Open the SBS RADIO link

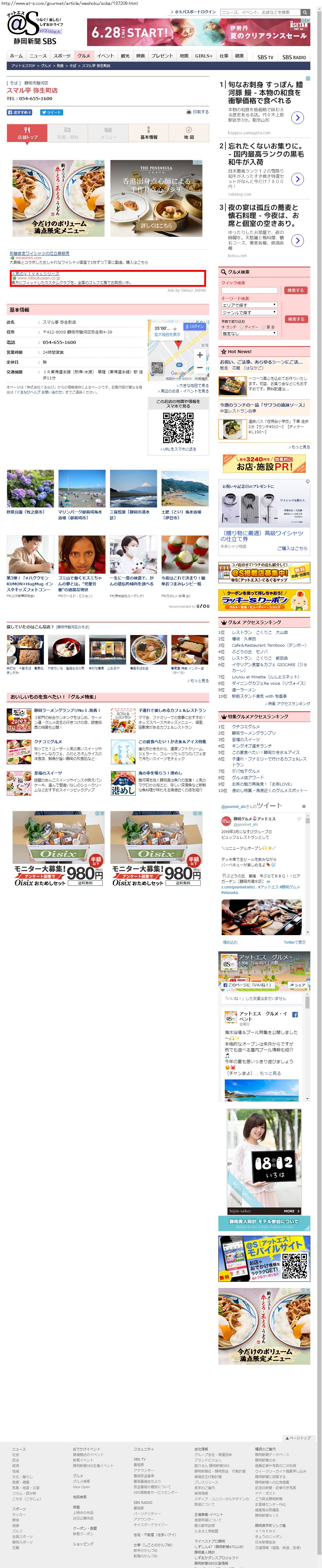pyautogui.click(x=293, y=57)
